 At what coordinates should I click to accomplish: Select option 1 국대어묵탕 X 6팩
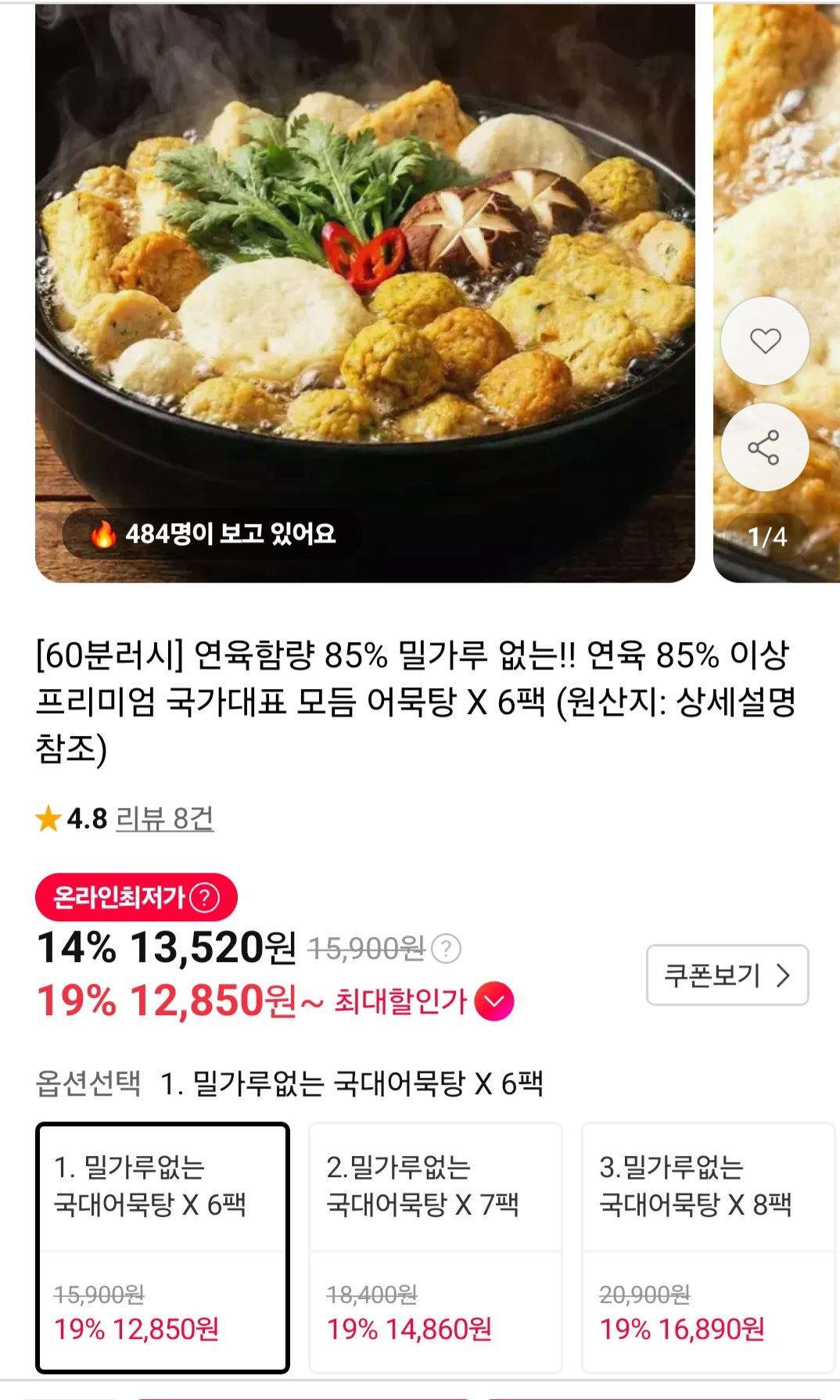point(163,1247)
